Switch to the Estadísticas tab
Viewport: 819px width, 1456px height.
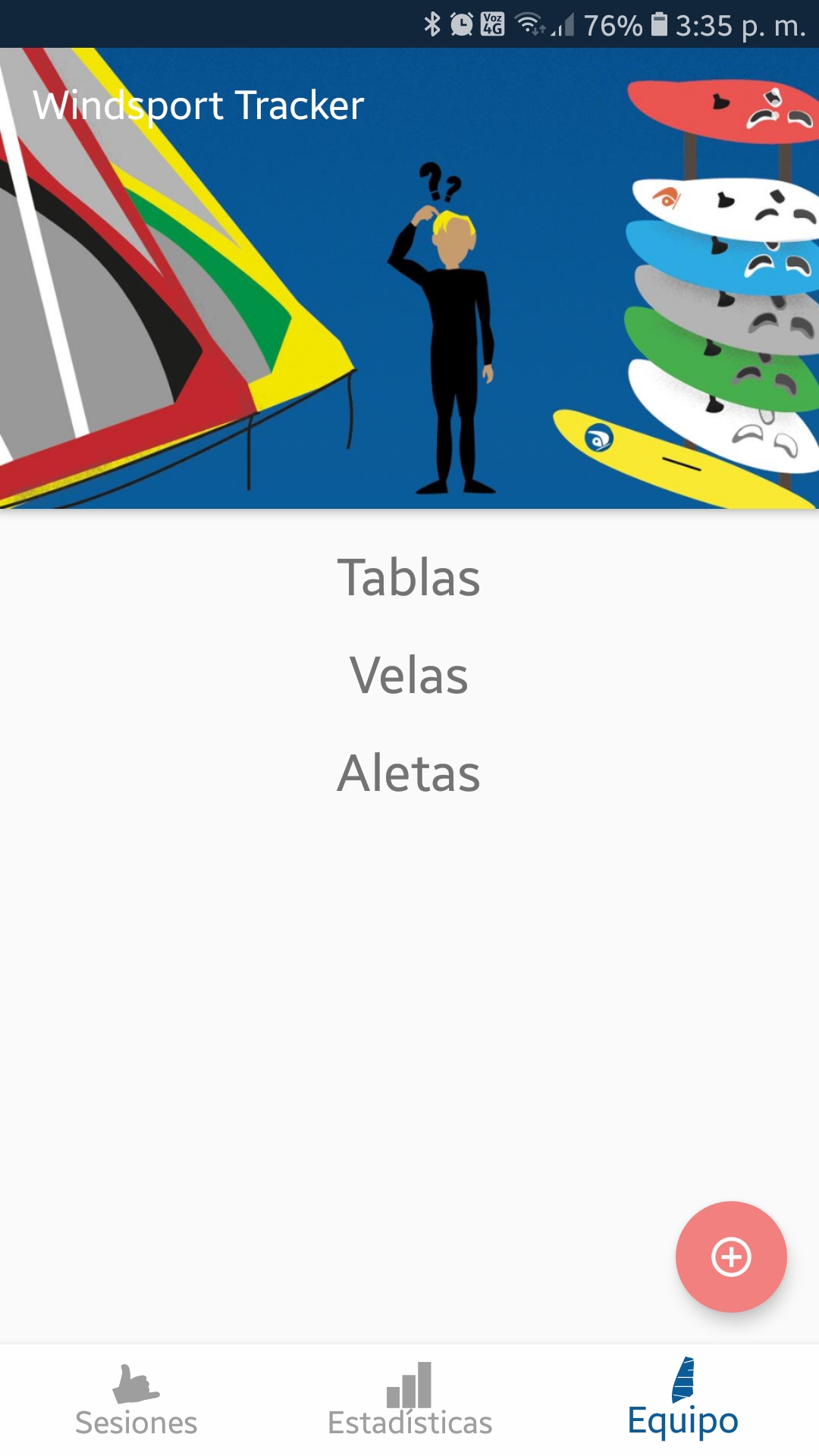coord(409,1401)
